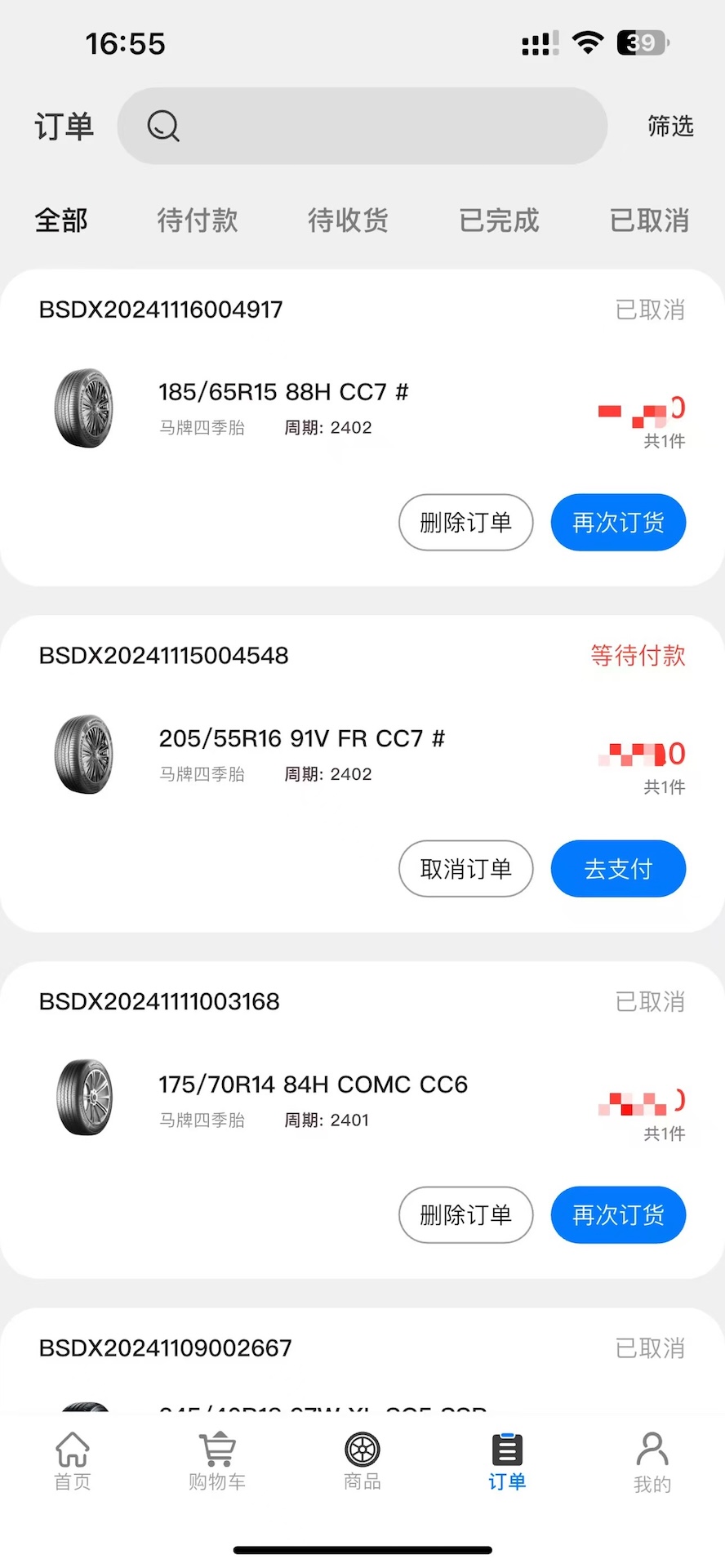Tap 取消订单 on order BSDX20241115004548

pyautogui.click(x=465, y=869)
